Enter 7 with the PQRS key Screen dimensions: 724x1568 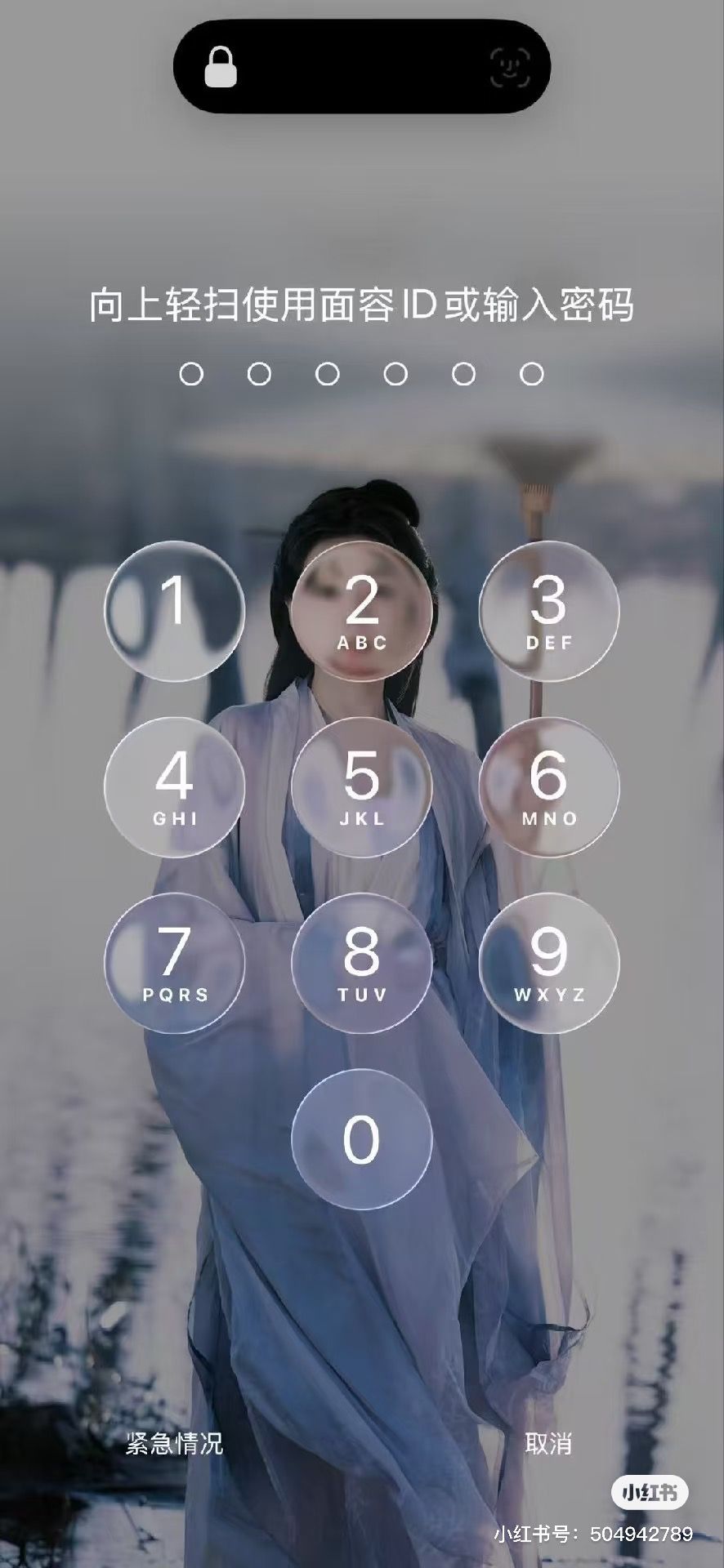point(174,964)
